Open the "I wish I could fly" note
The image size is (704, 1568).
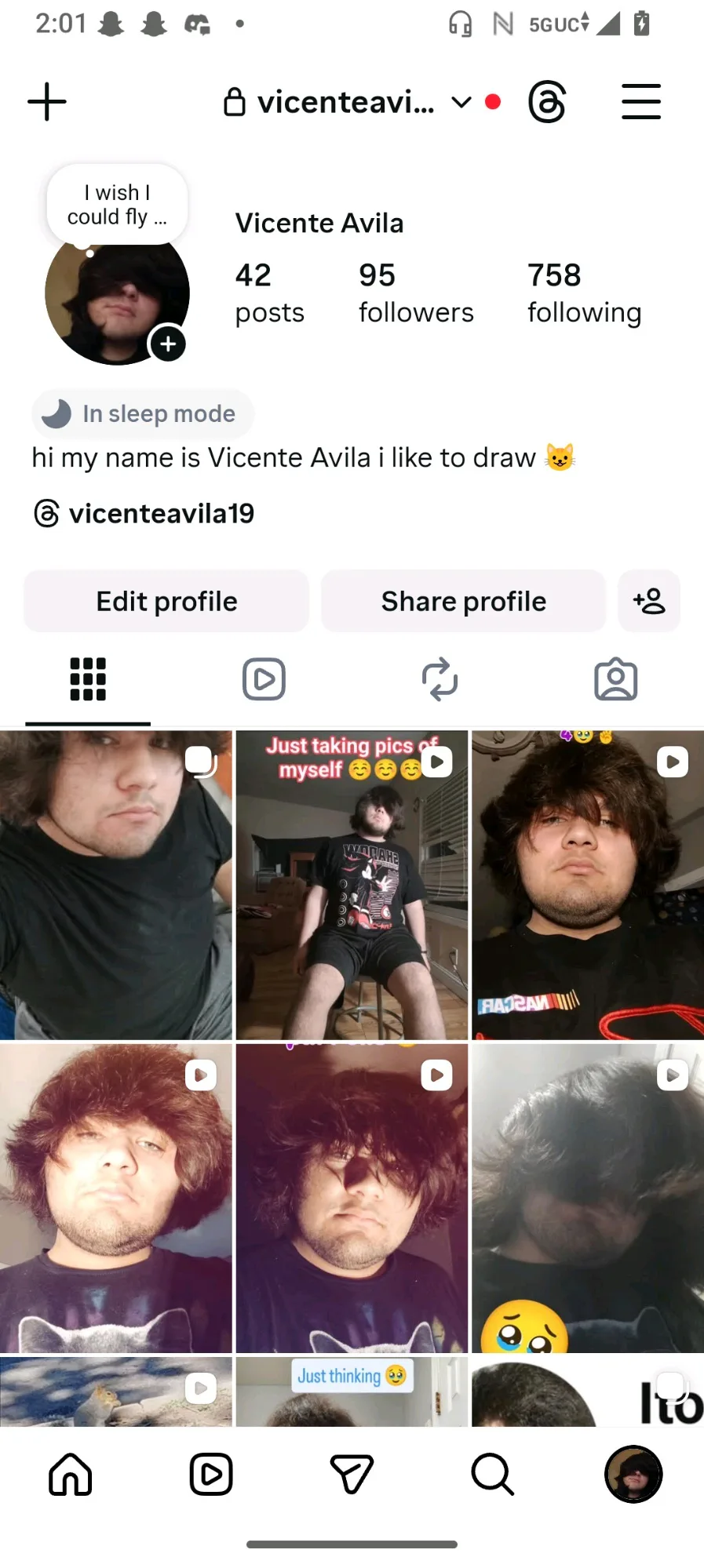[117, 204]
